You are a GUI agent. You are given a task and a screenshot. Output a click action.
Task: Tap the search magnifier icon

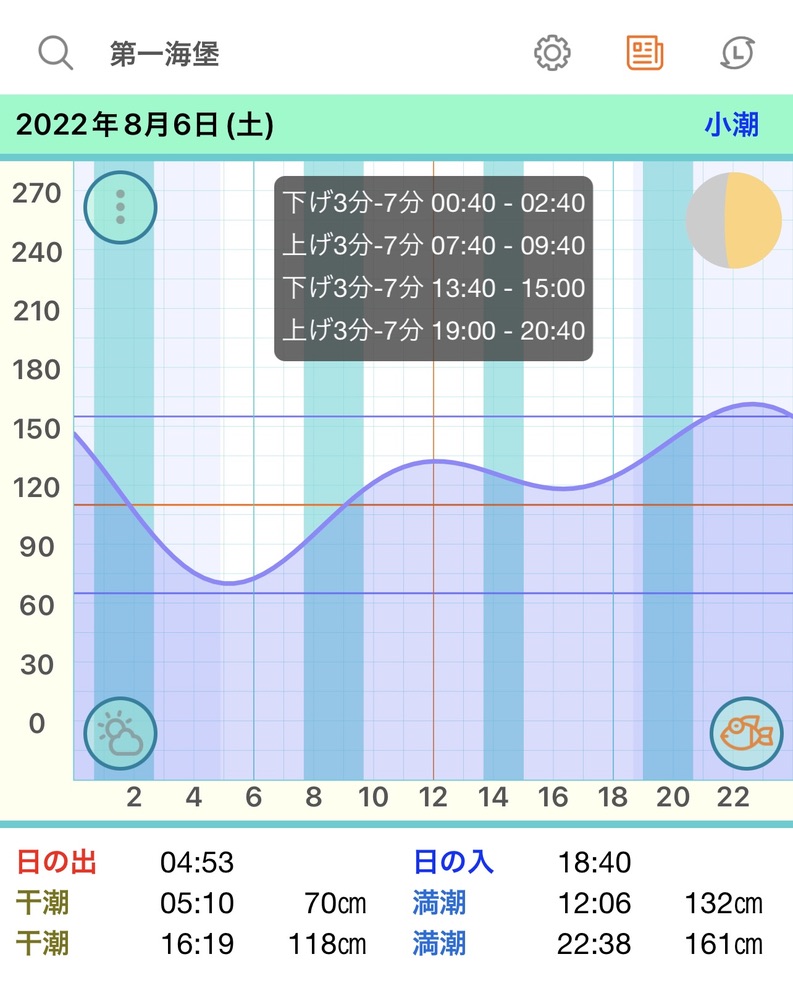(55, 52)
